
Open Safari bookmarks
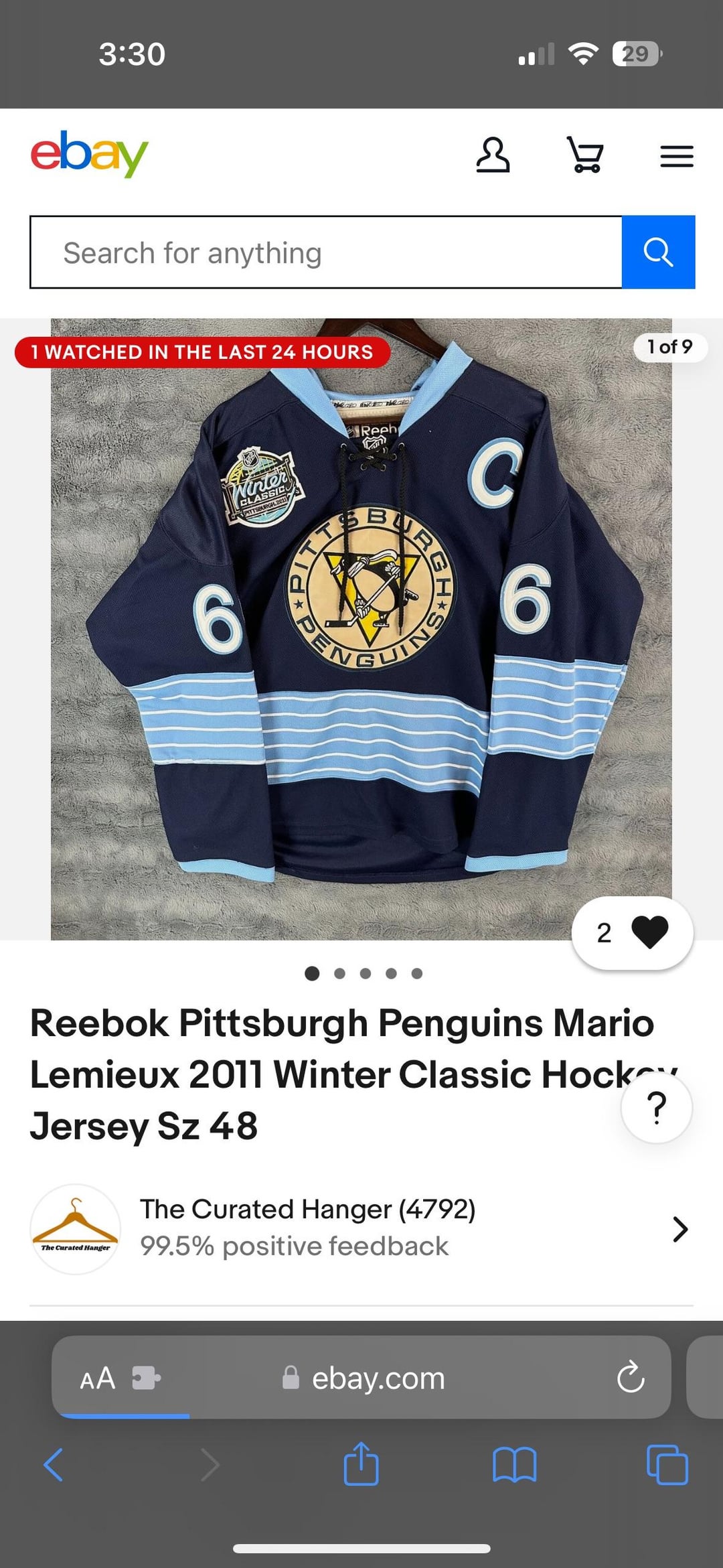point(514,1464)
